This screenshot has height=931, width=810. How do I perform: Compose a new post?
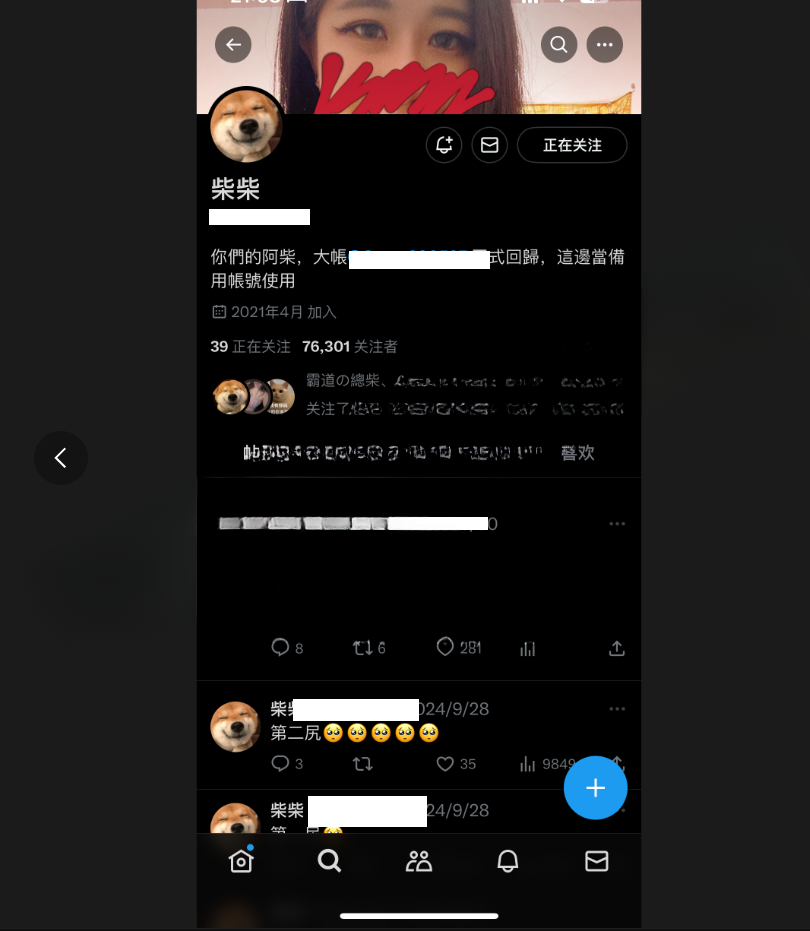pyautogui.click(x=595, y=787)
